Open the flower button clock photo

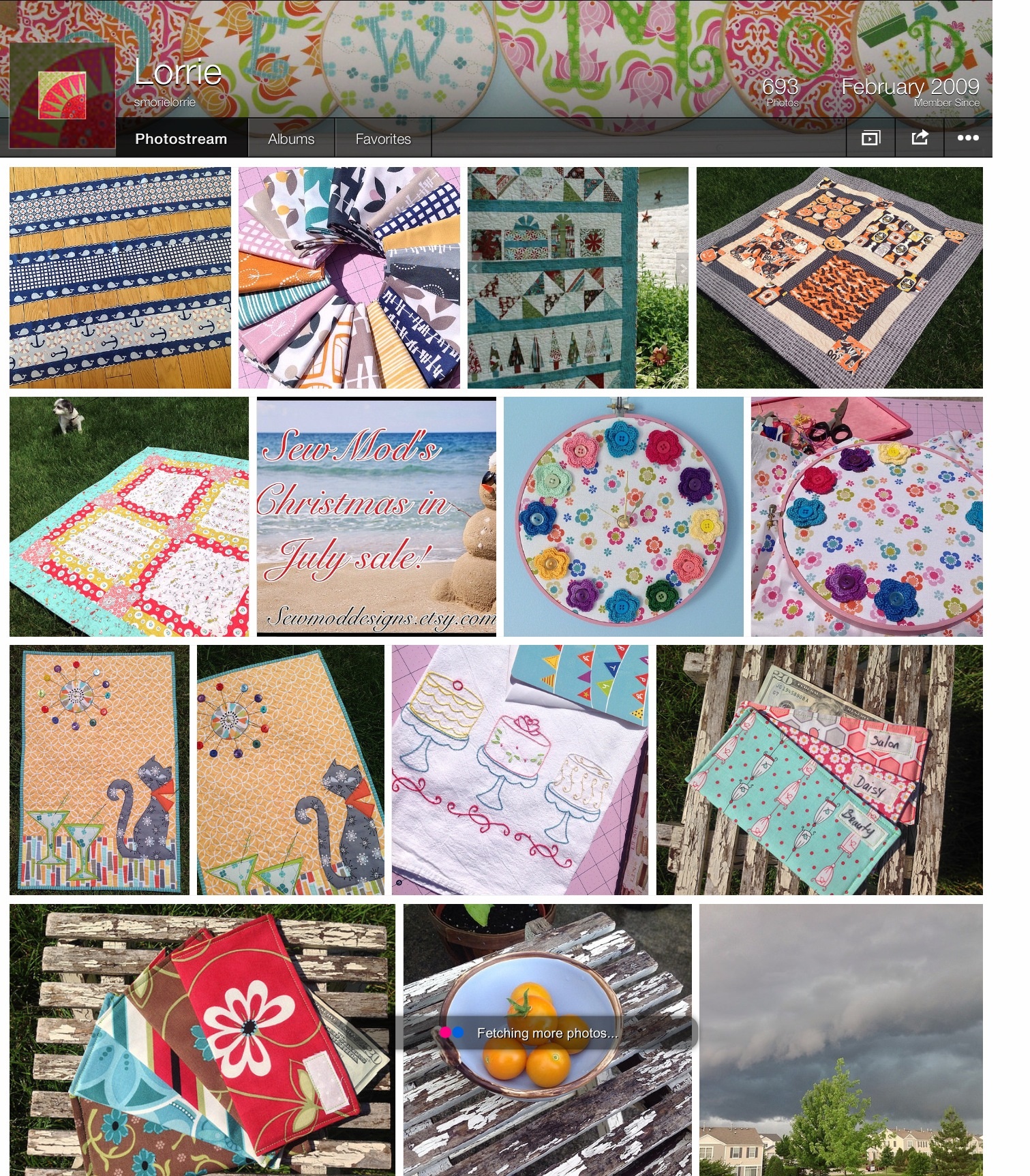pyautogui.click(x=623, y=517)
